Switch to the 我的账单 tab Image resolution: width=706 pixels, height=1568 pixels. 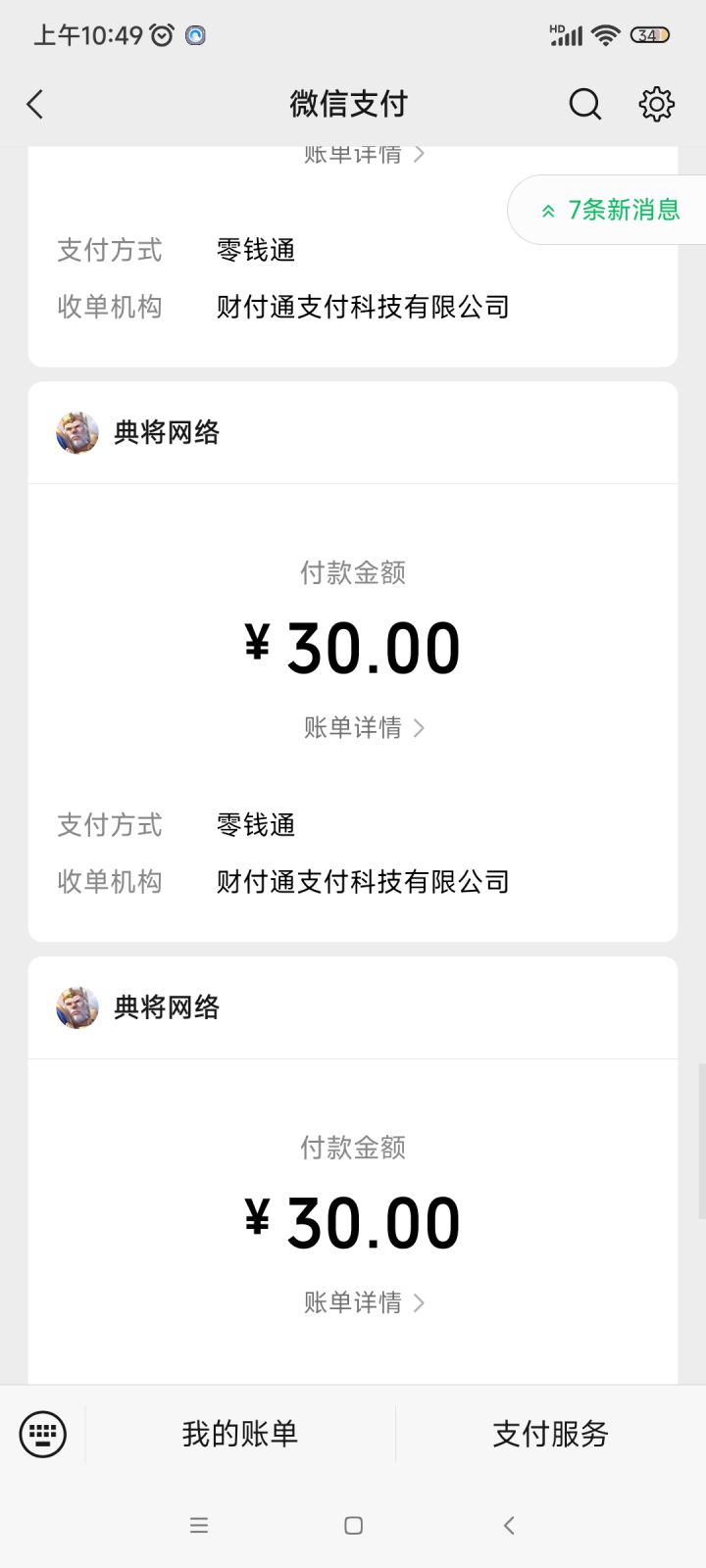point(240,1433)
